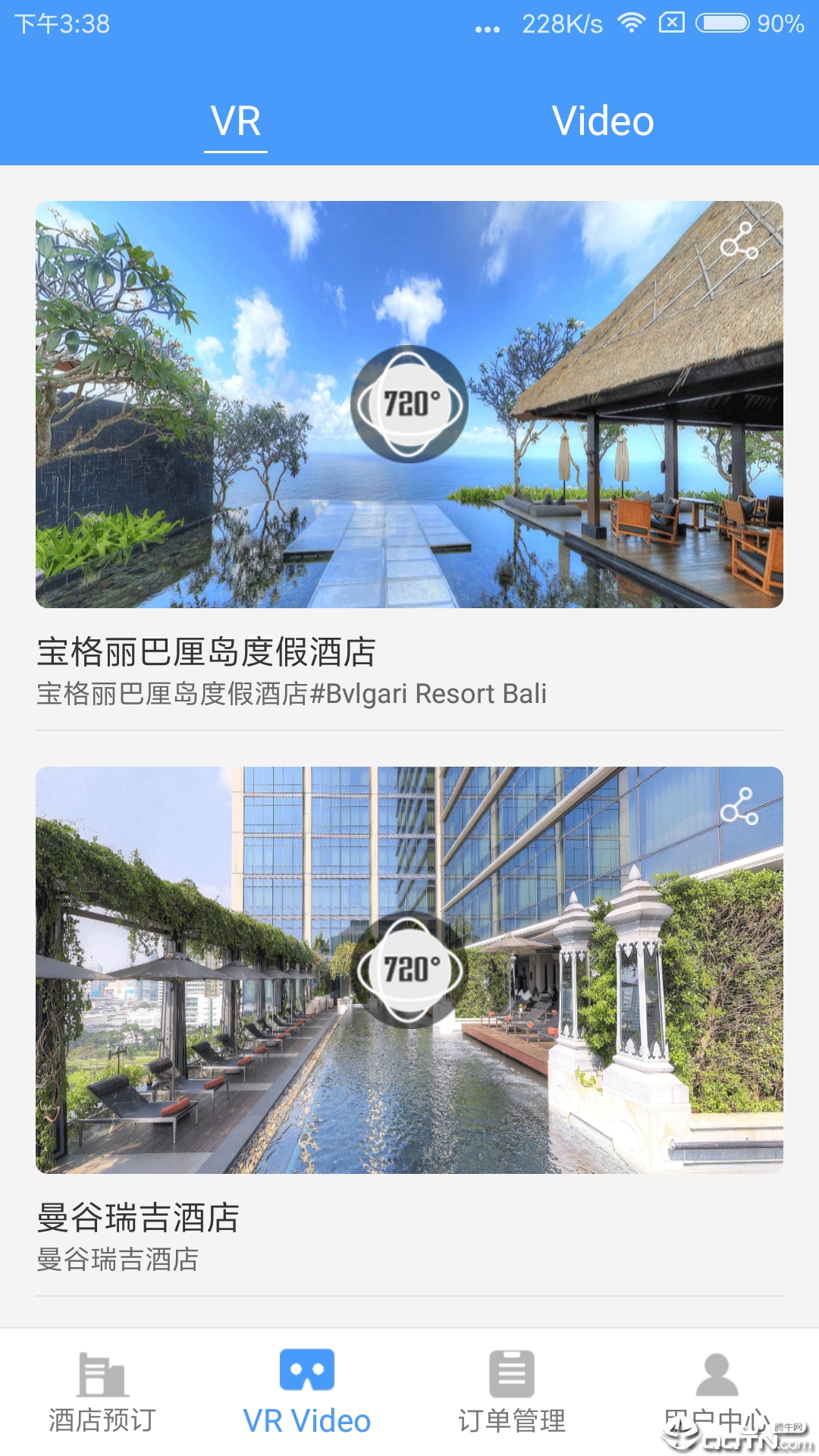Select the VR top tab
Image resolution: width=819 pixels, height=1456 pixels.
coord(236,121)
